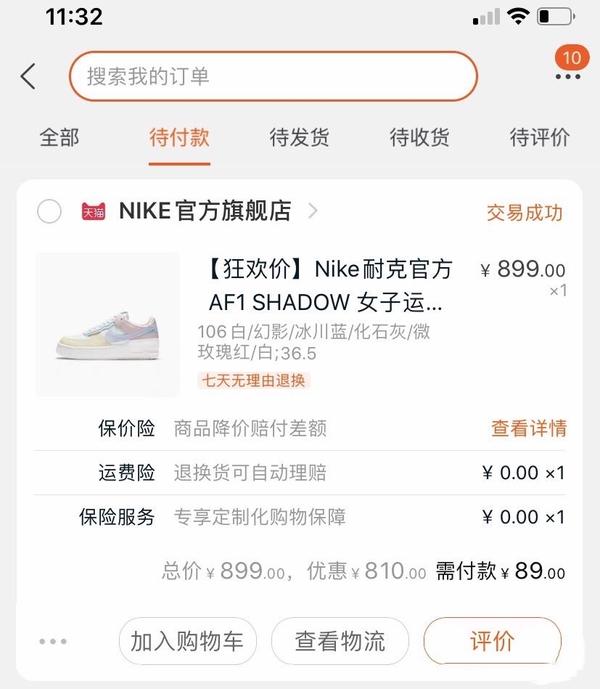Screen dimensions: 600x689
Task: Go back using the top-left arrow
Action: click(x=28, y=76)
